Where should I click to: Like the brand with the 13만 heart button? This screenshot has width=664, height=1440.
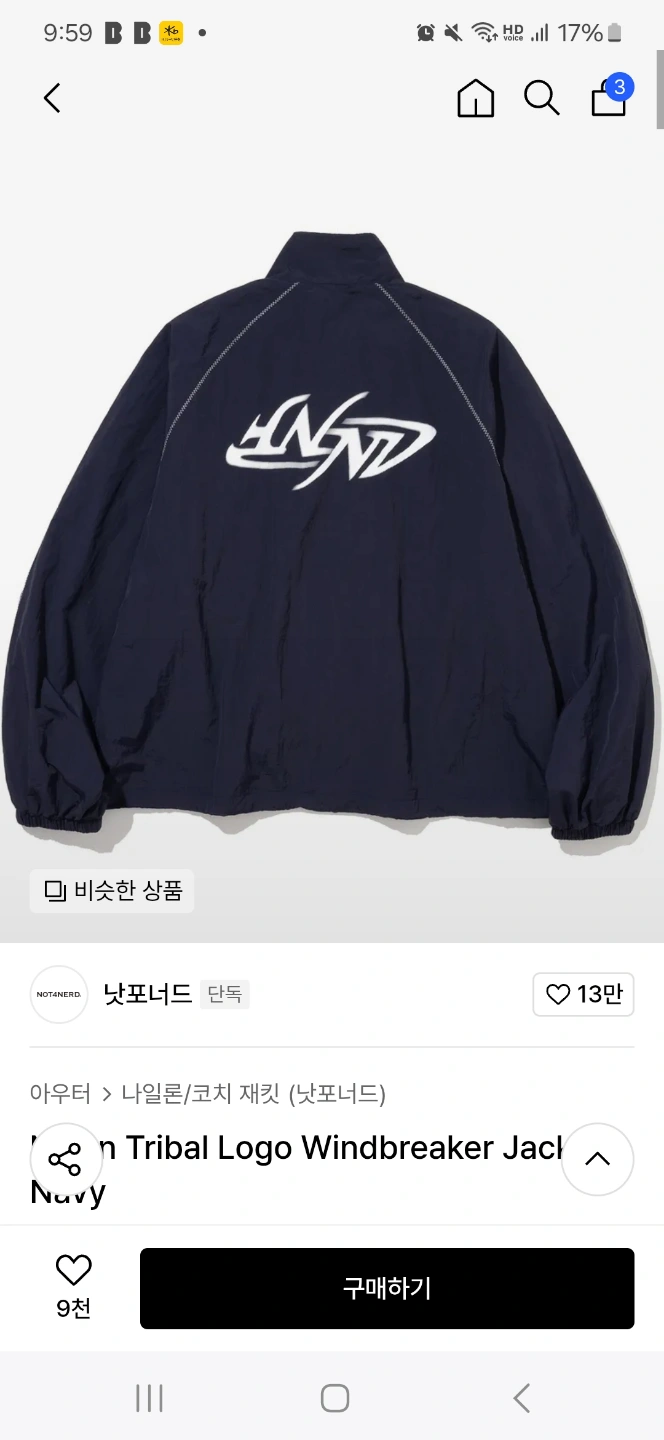click(x=583, y=994)
